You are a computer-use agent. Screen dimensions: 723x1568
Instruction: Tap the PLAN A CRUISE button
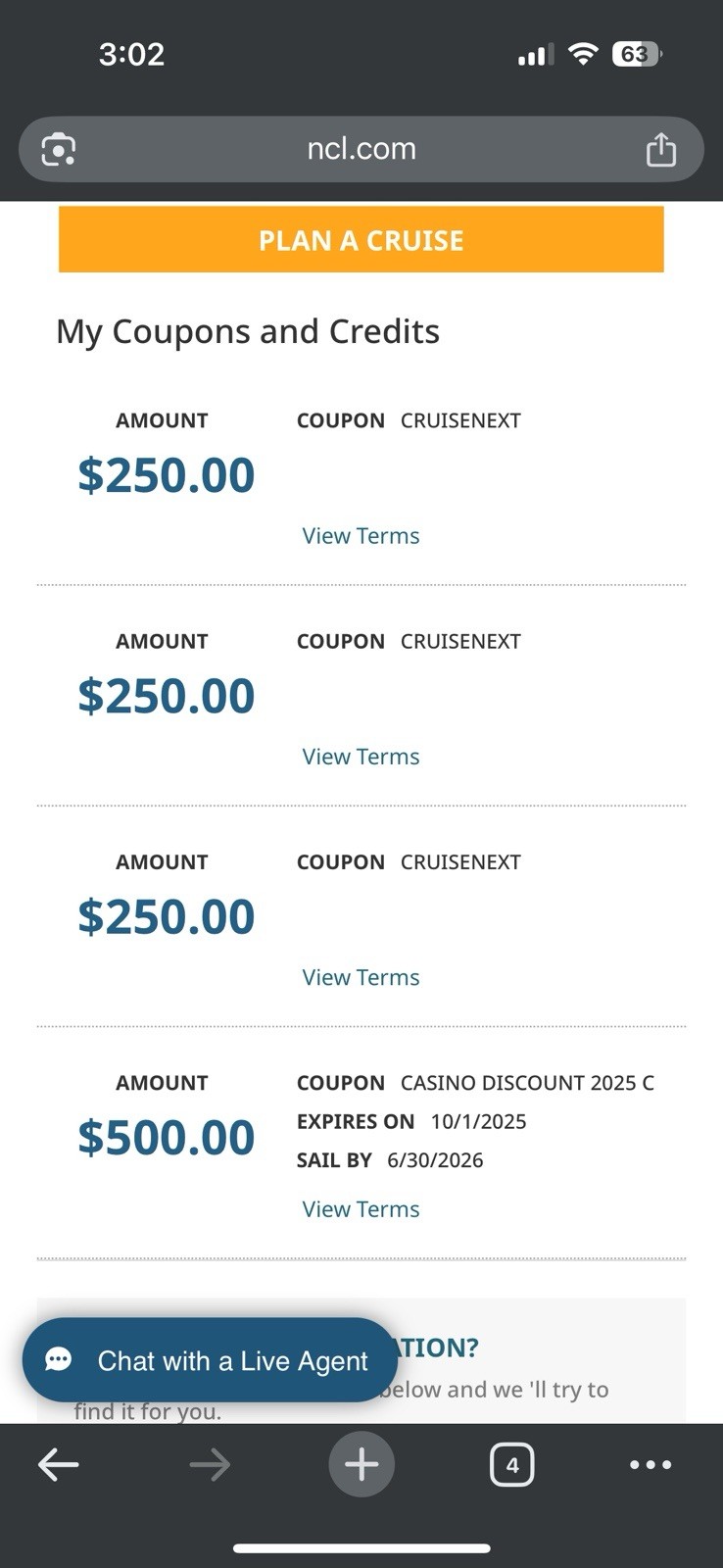click(361, 239)
